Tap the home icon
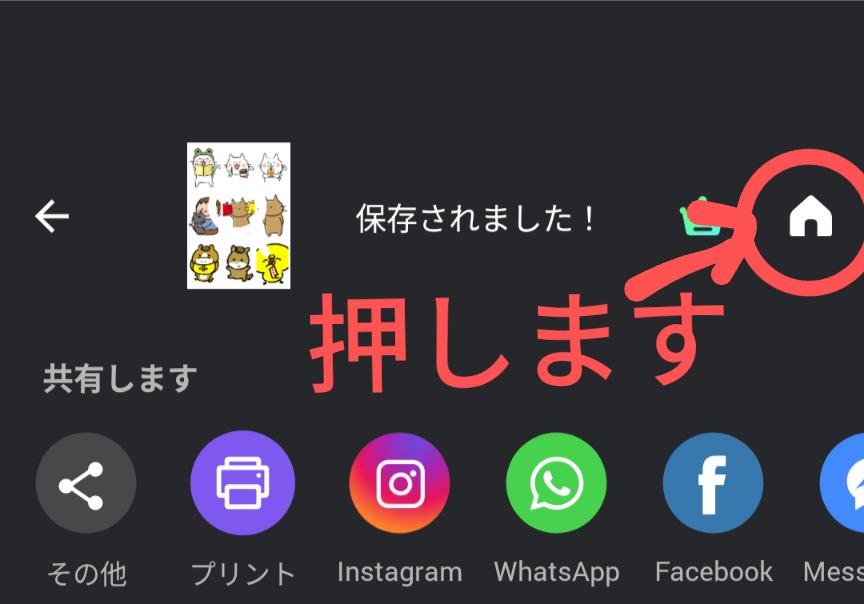Viewport: 864px width, 604px height. point(810,216)
